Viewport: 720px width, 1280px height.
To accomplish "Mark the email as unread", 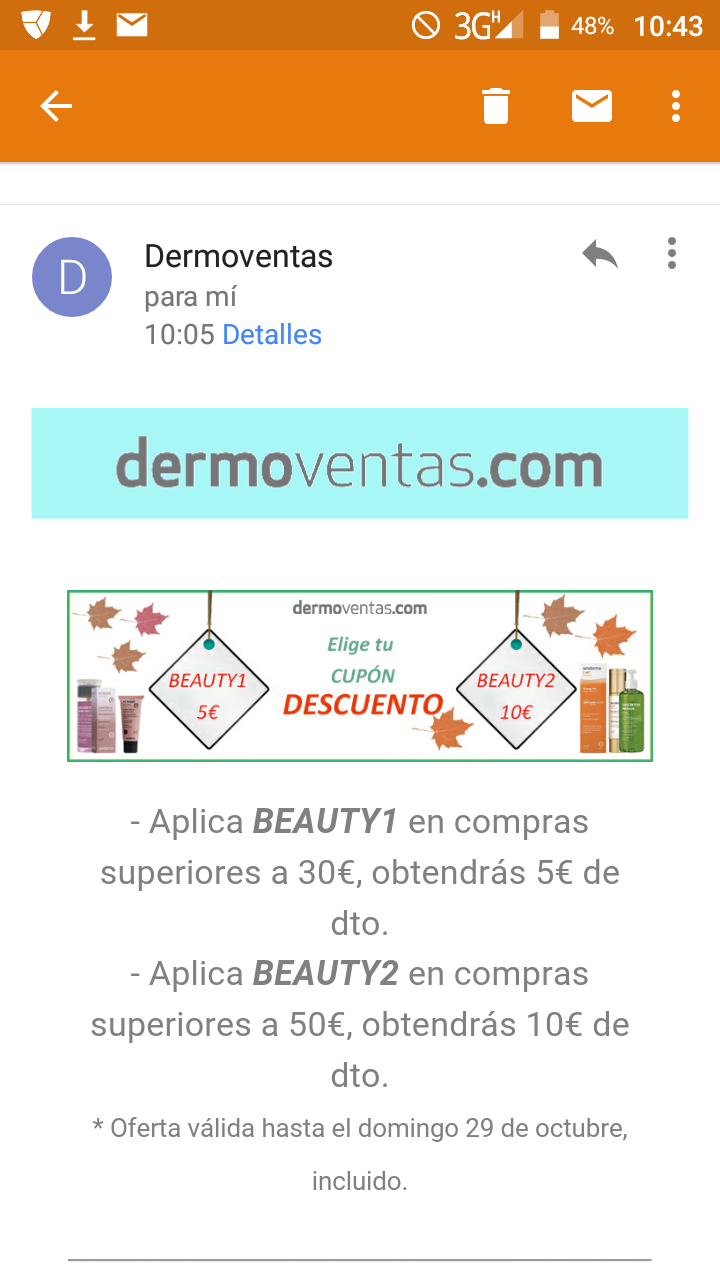I will point(592,106).
